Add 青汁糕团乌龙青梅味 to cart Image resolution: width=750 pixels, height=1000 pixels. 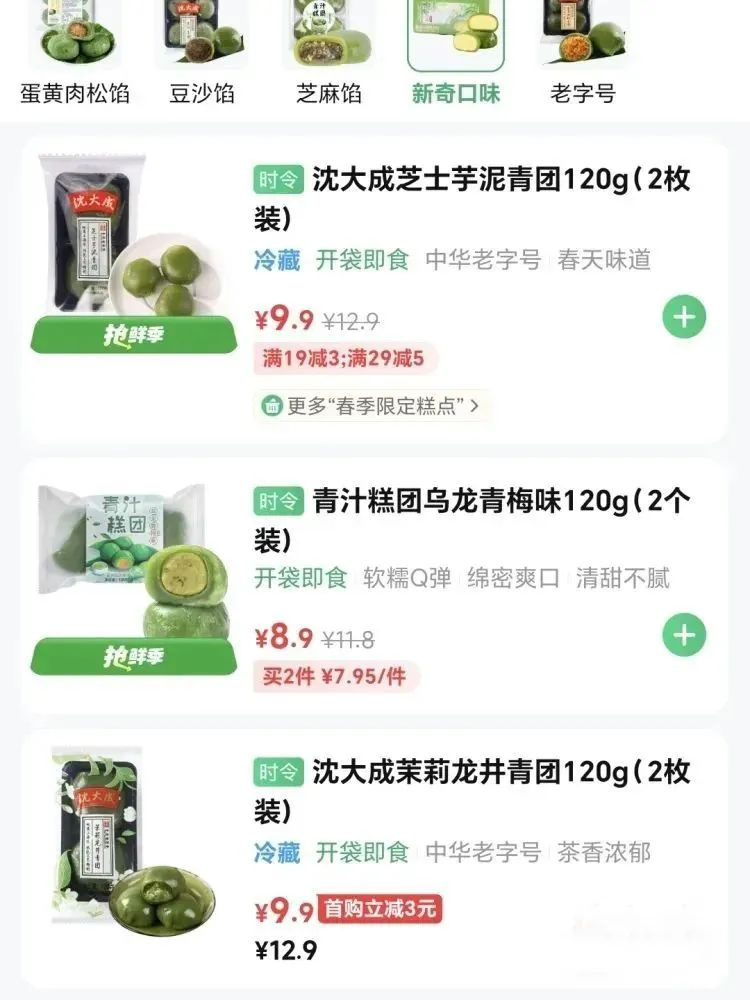point(684,635)
